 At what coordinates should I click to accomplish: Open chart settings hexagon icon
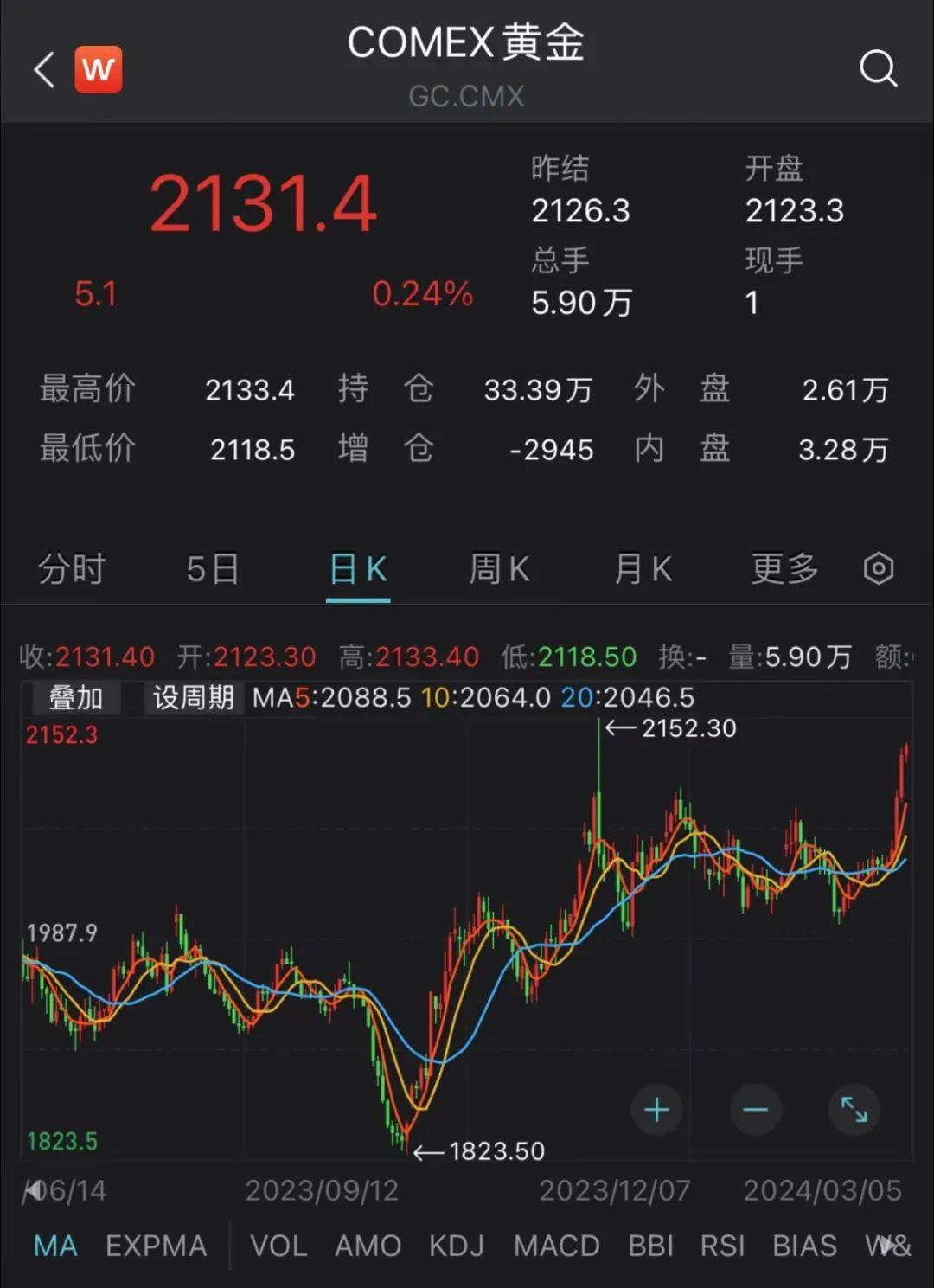point(879,569)
